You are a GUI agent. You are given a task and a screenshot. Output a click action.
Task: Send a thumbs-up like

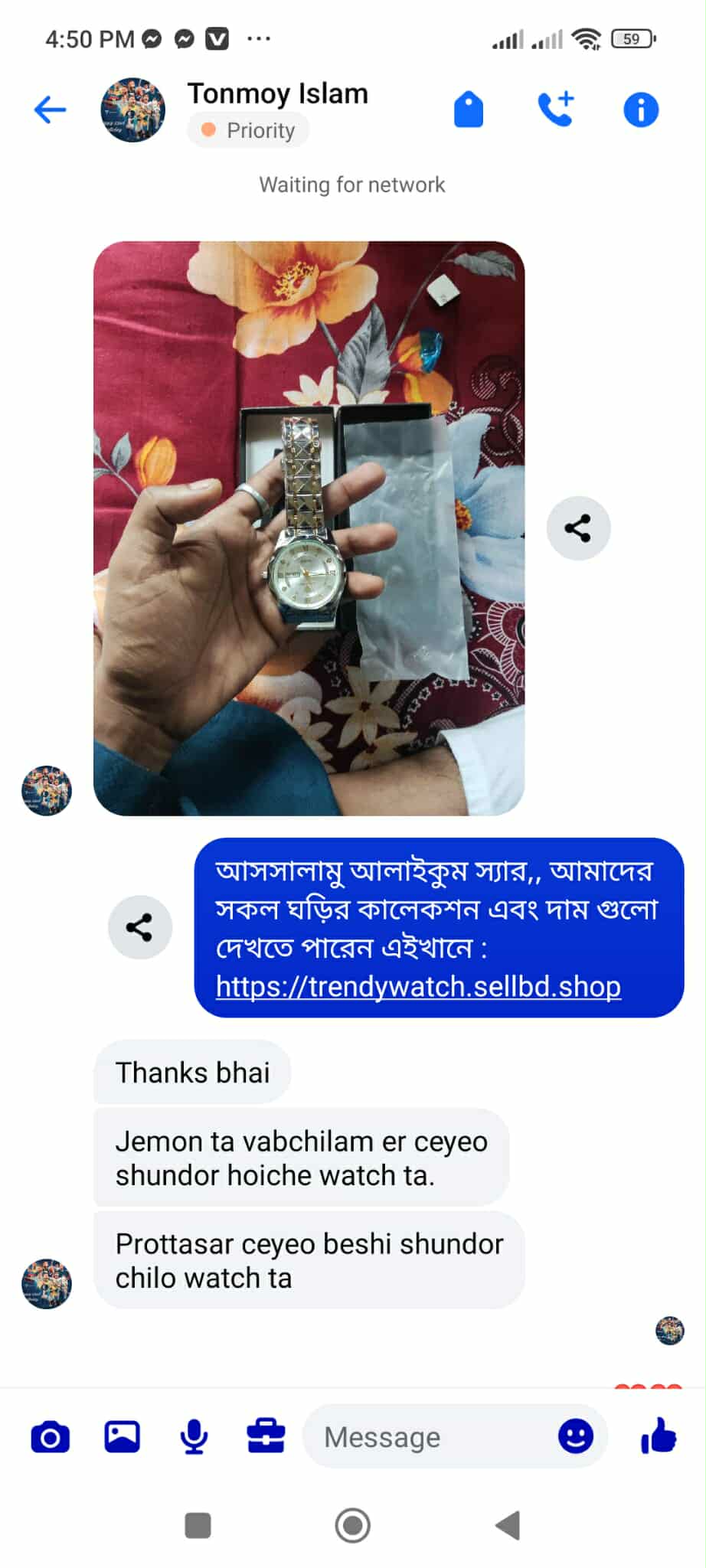[659, 1436]
